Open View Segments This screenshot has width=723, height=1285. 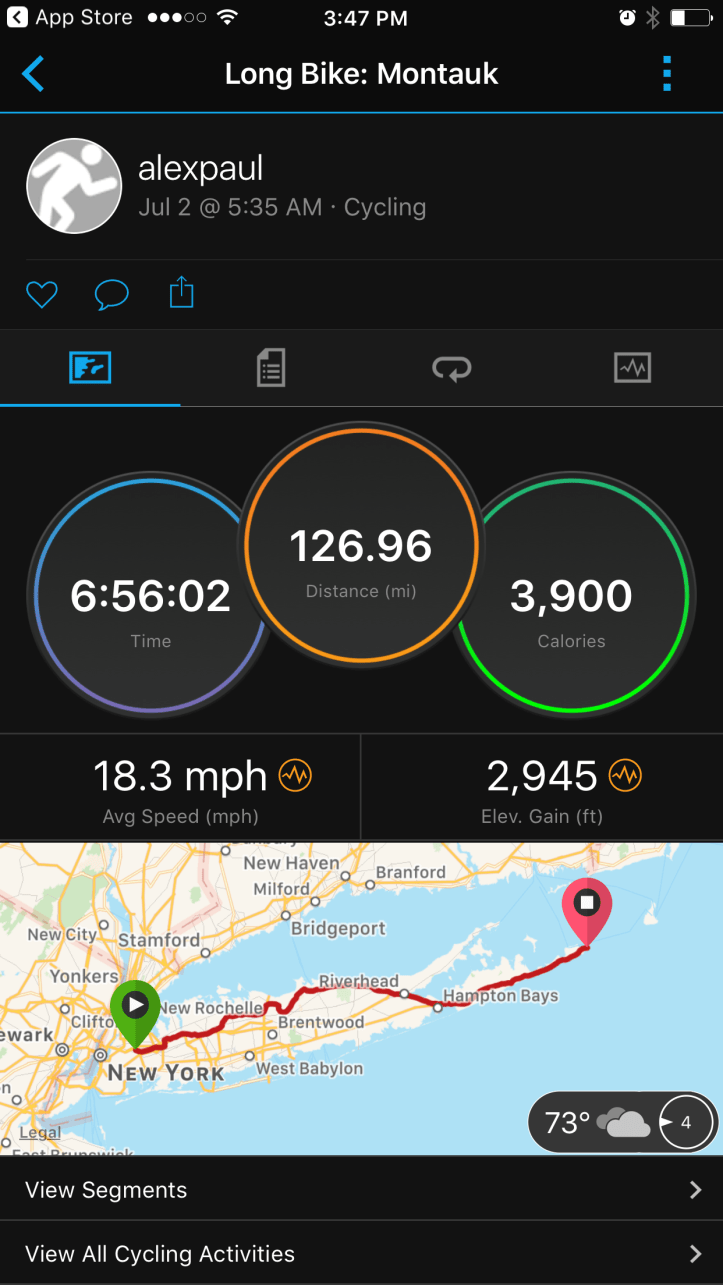click(x=361, y=1190)
